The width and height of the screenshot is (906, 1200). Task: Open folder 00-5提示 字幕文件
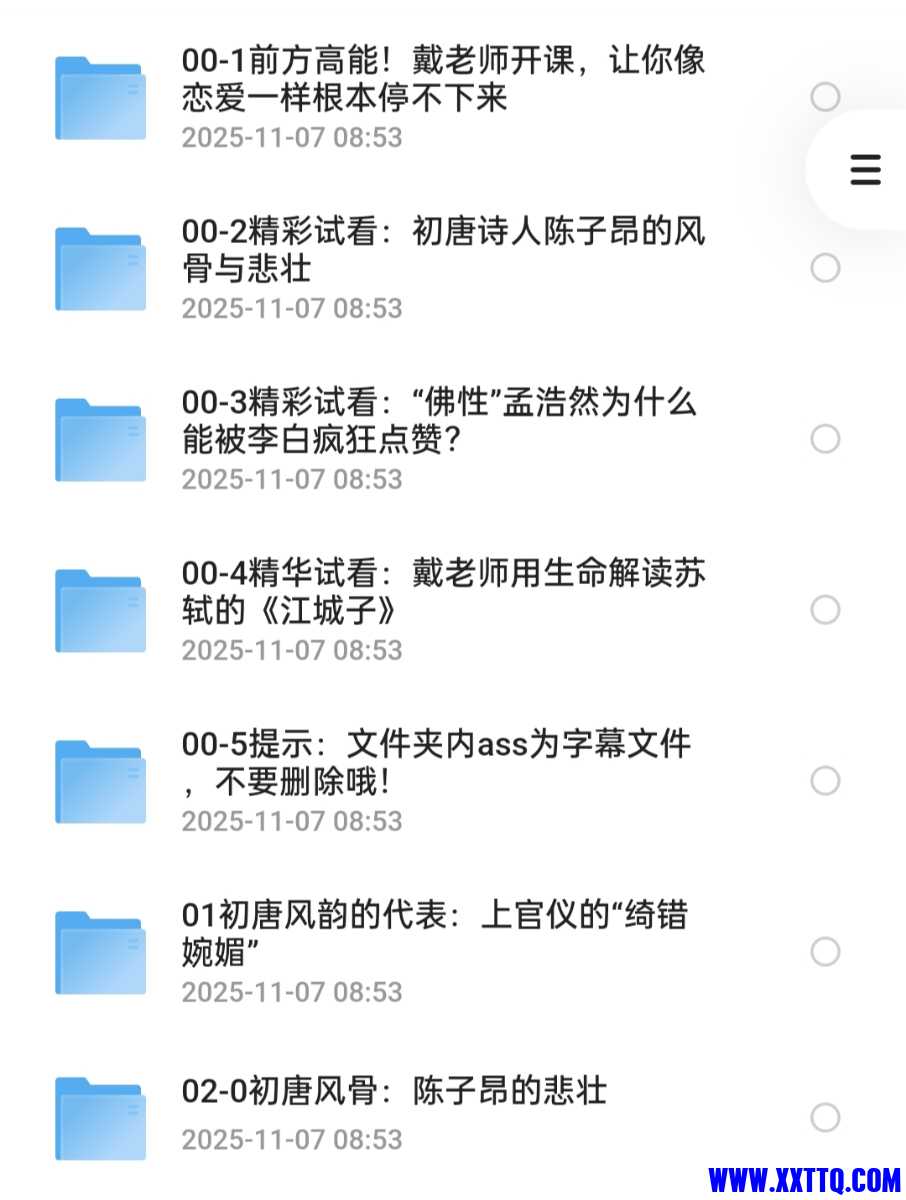coord(437,762)
